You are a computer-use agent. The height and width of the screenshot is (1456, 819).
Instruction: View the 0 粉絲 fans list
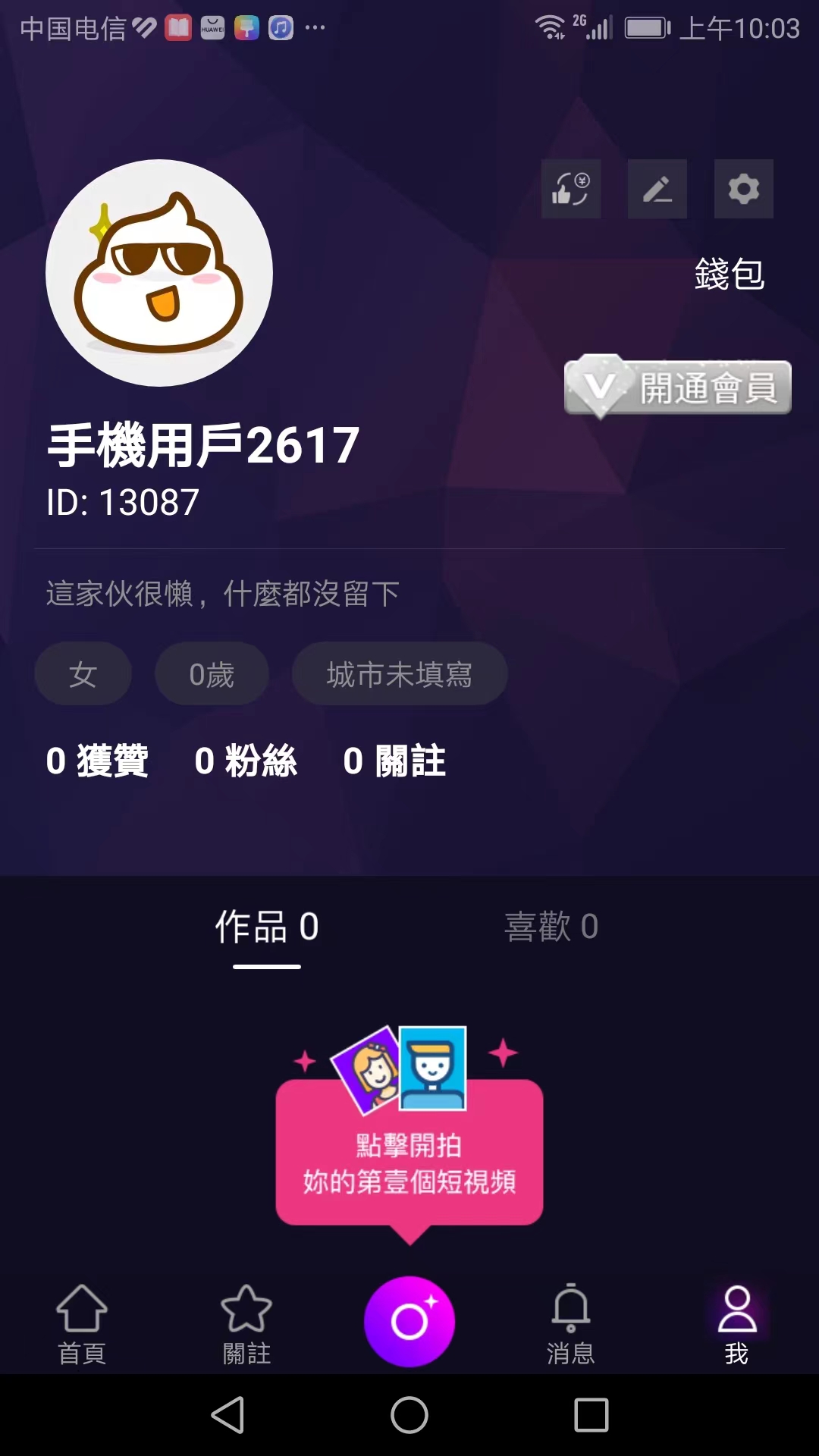coord(246,761)
